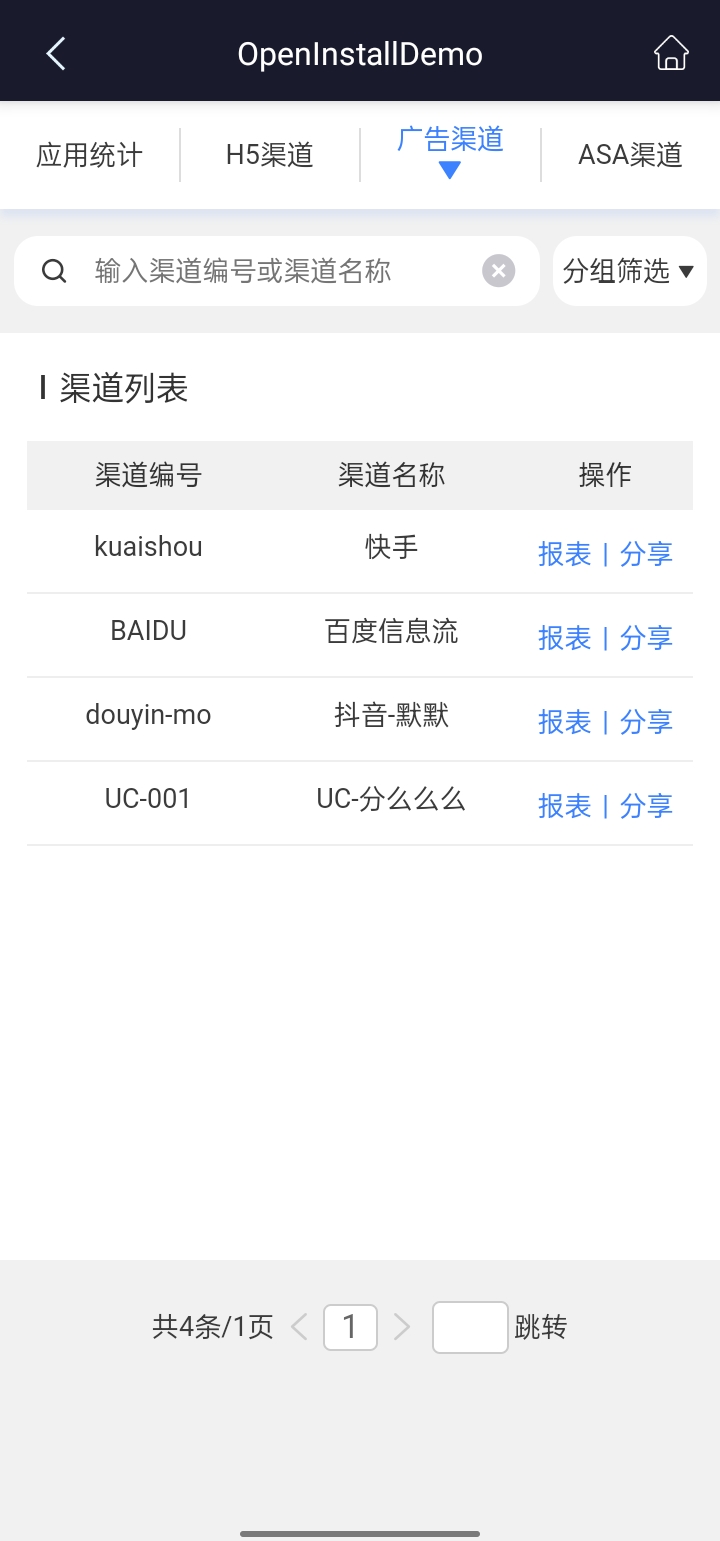Switch to the 应用统计 tab
The width and height of the screenshot is (720, 1541).
coord(89,154)
